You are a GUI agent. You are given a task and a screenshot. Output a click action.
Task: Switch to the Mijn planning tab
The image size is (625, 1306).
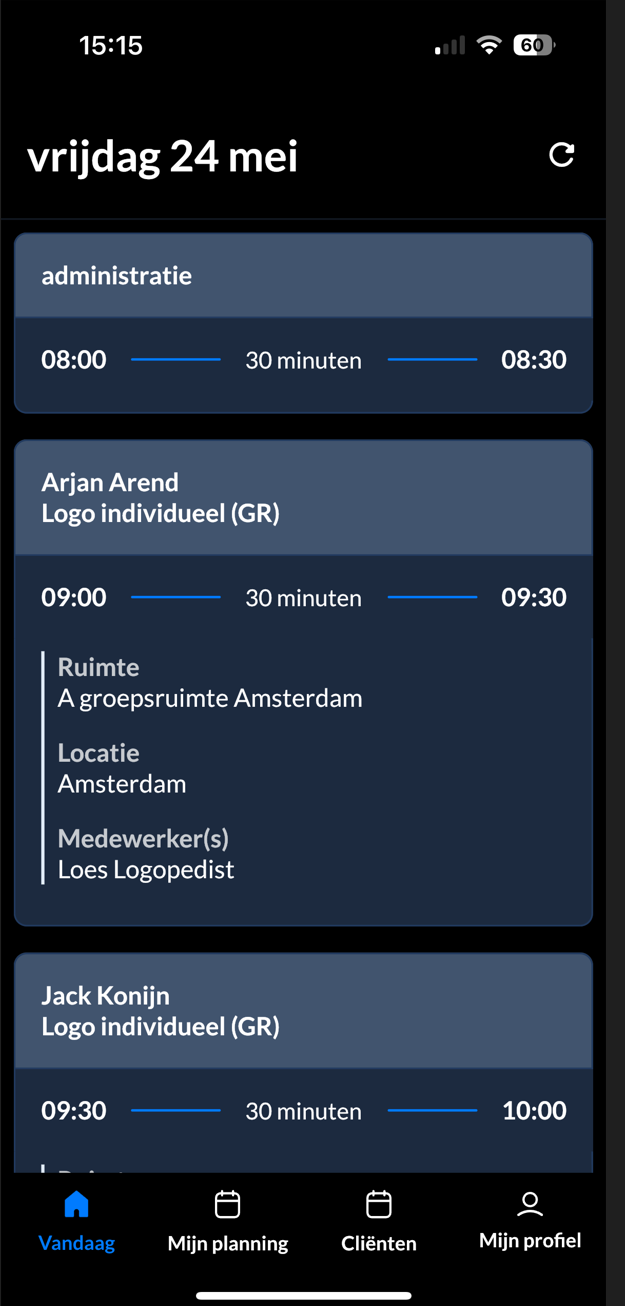pyautogui.click(x=228, y=1222)
